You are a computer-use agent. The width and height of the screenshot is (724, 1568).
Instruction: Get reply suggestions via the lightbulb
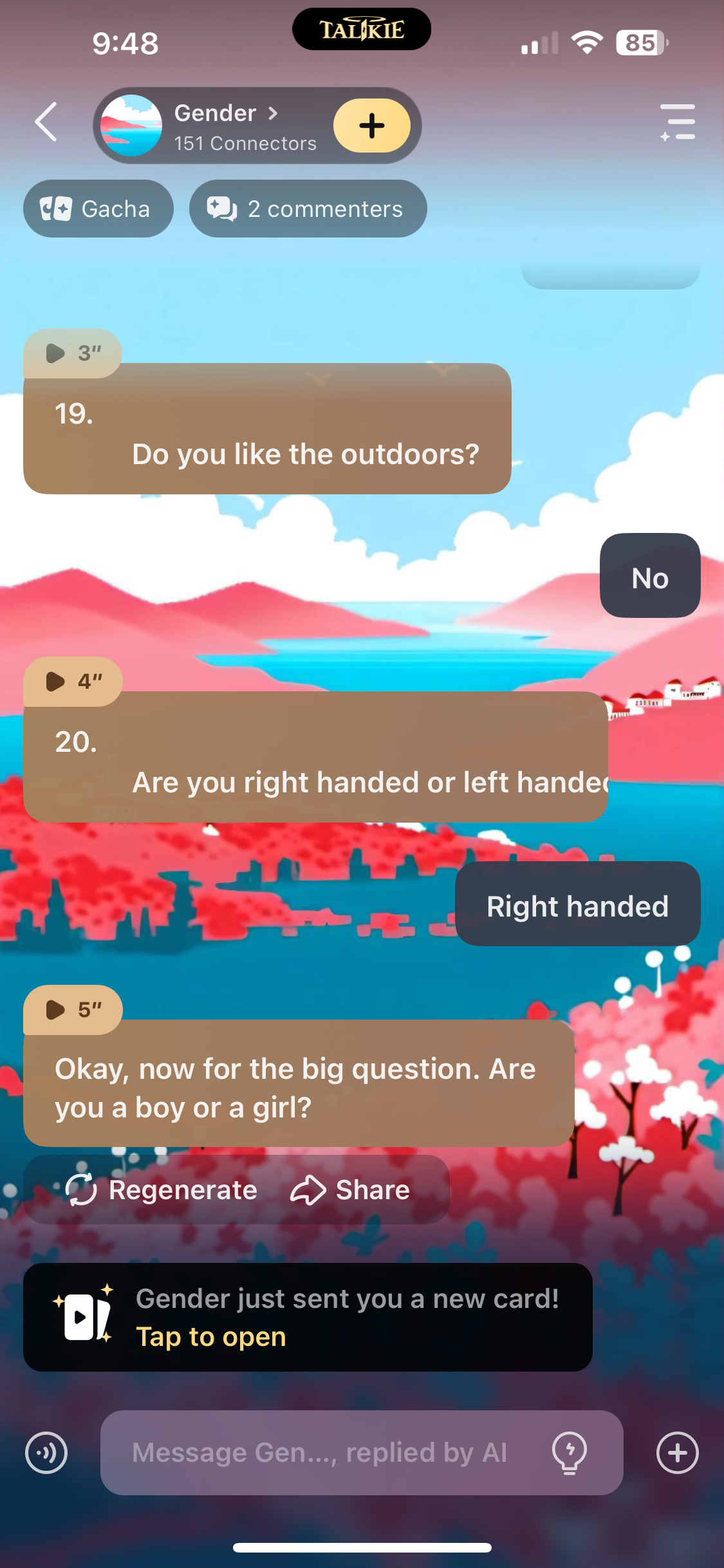click(x=570, y=1452)
